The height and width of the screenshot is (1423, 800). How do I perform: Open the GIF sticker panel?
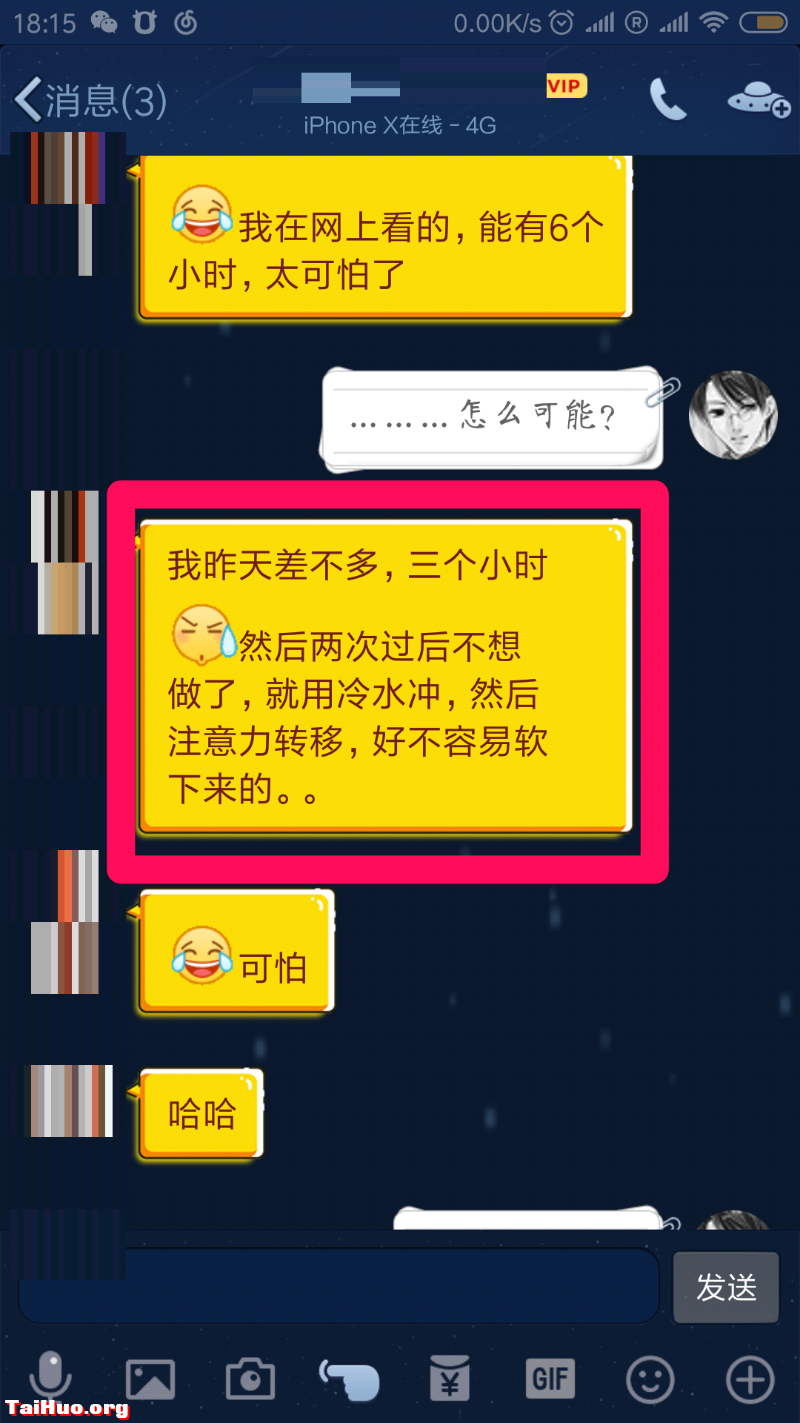tap(550, 1381)
